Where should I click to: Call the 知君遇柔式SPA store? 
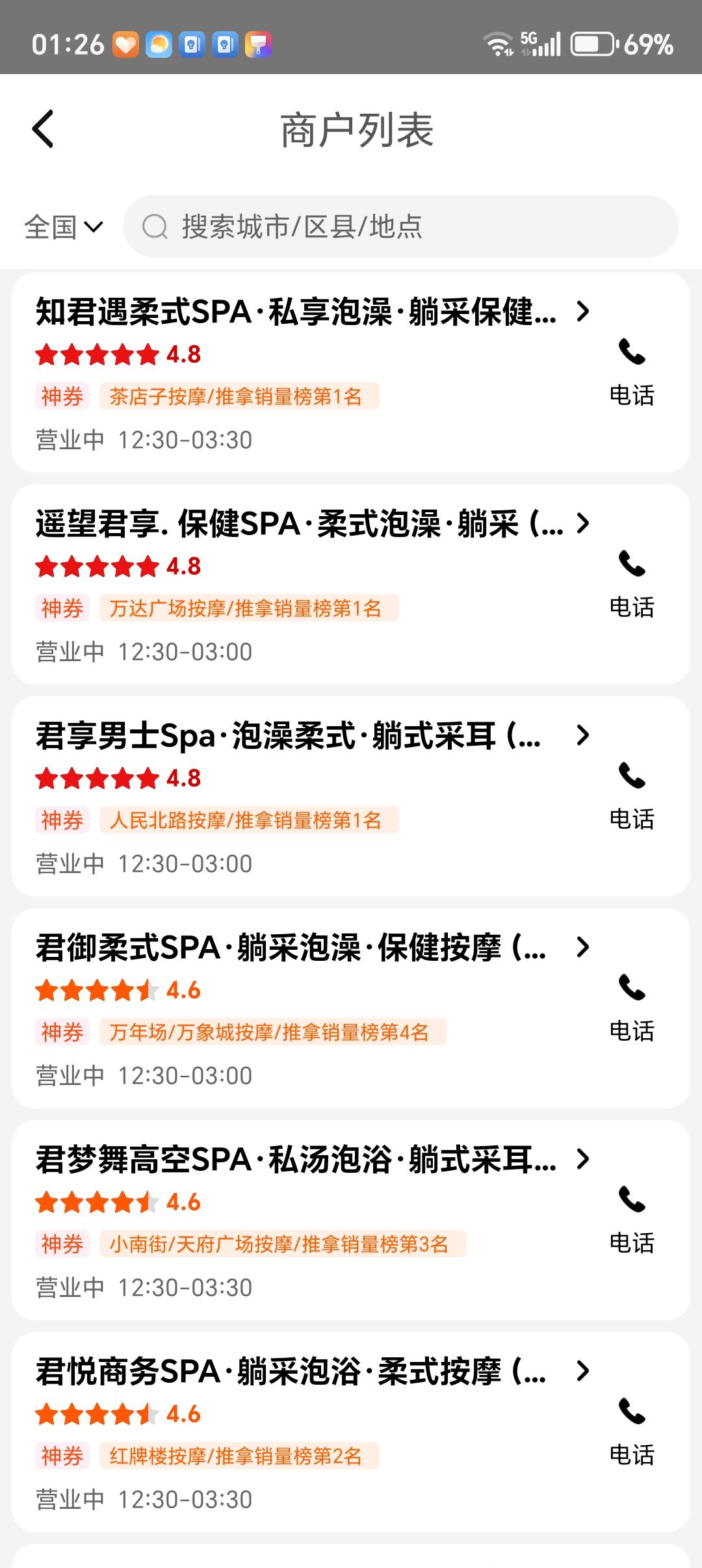(x=631, y=372)
